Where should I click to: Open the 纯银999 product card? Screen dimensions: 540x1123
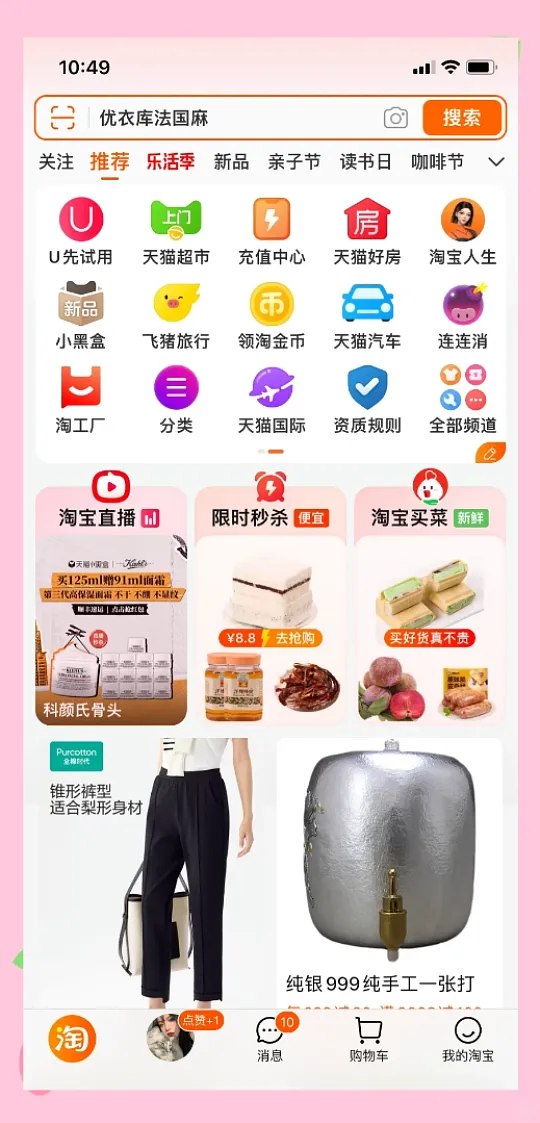tap(390, 874)
